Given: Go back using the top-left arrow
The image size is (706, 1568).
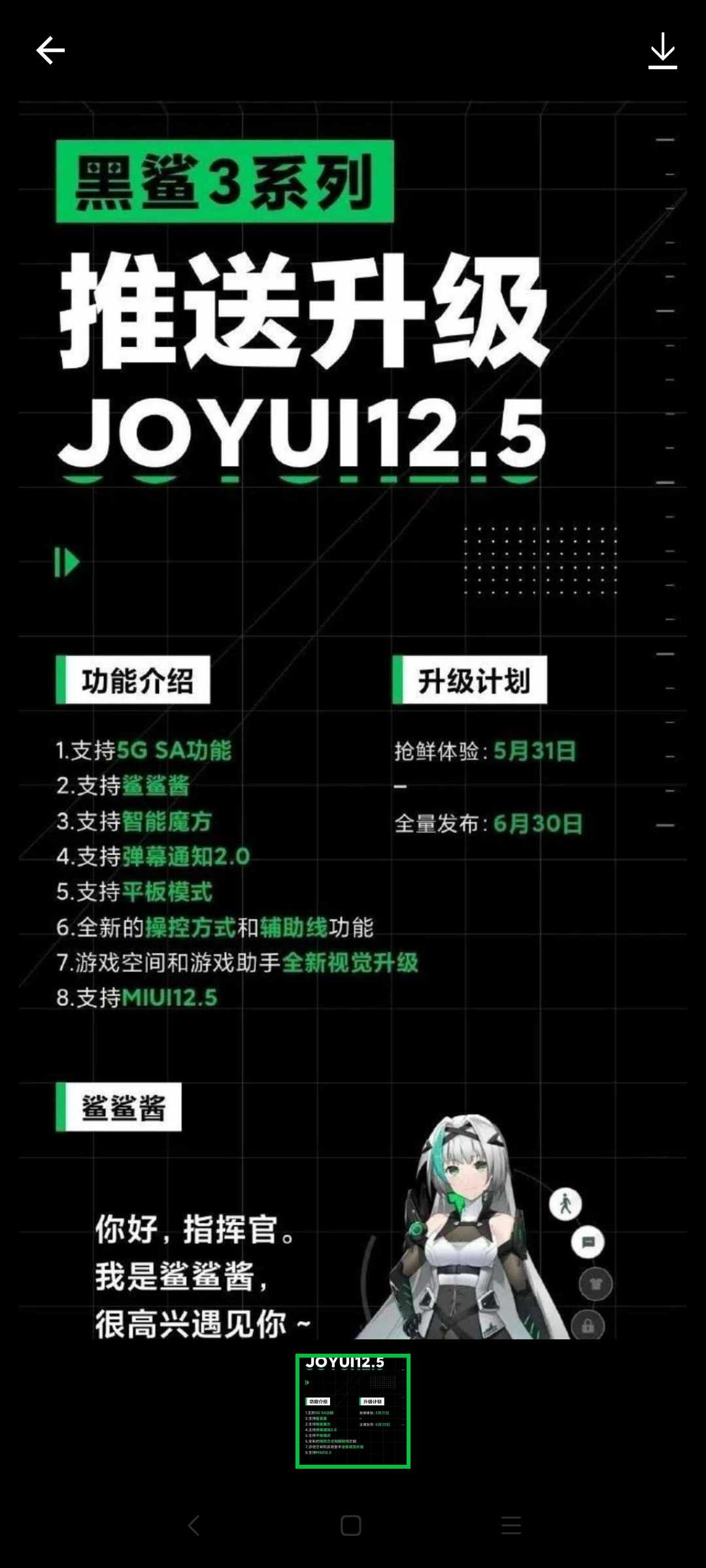Looking at the screenshot, I should 50,50.
